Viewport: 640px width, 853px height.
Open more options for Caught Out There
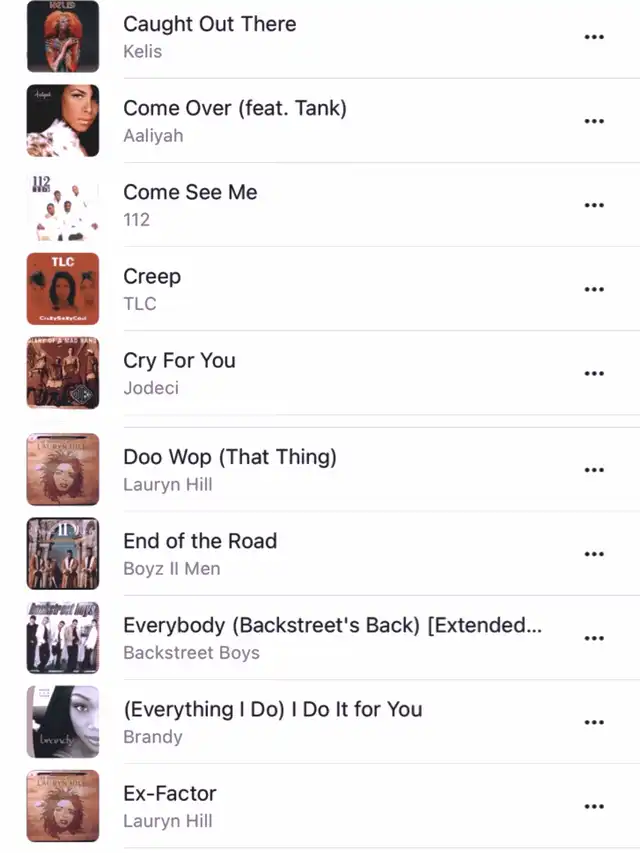coord(594,37)
